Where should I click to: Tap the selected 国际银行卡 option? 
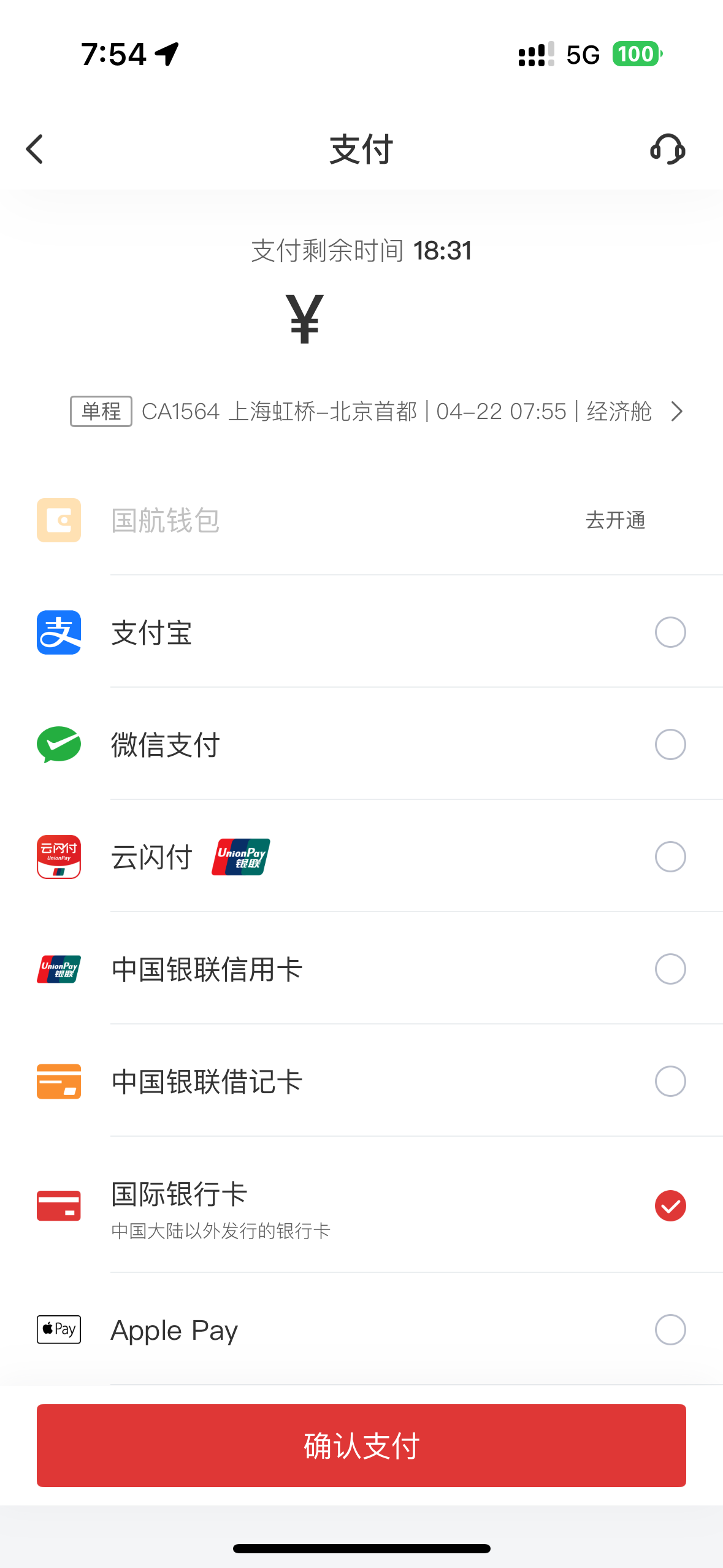click(670, 1206)
